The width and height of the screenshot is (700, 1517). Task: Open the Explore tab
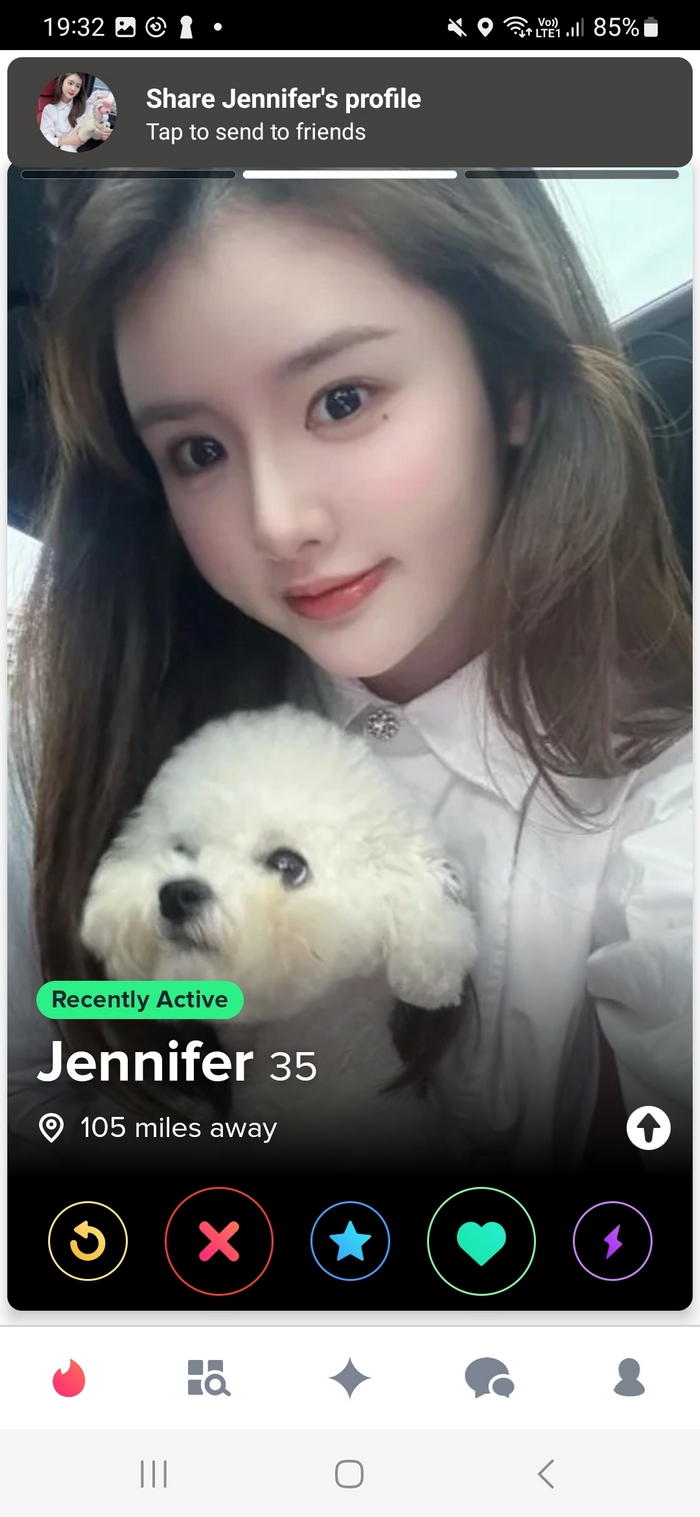209,1378
